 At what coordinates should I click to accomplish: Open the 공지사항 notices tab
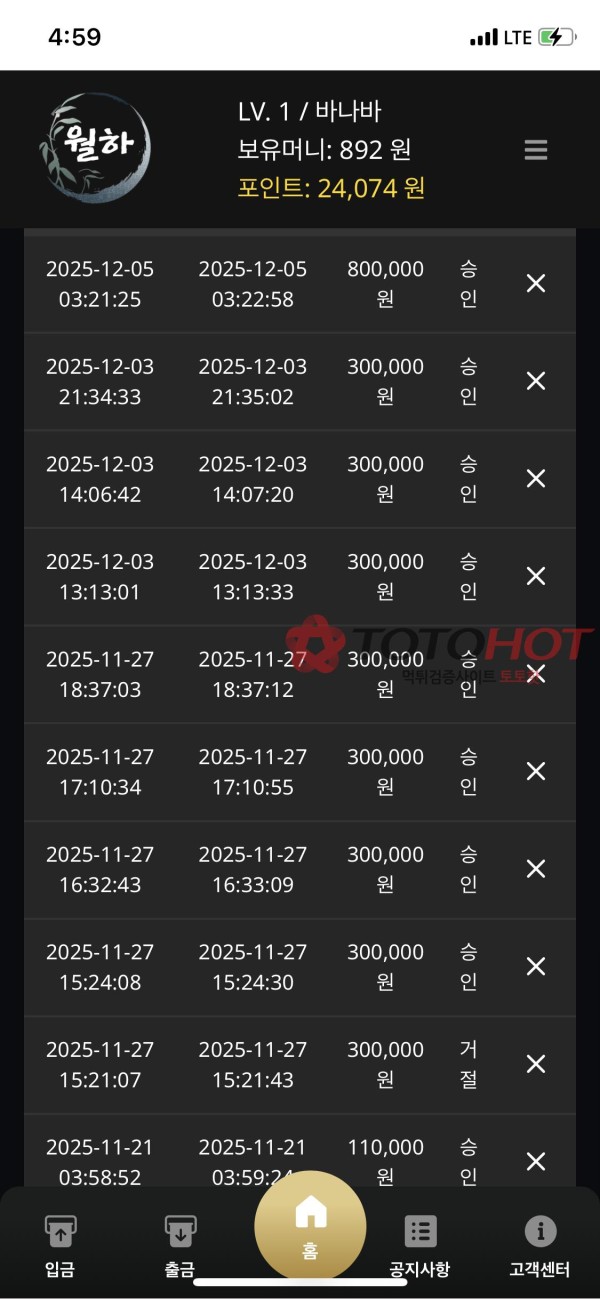coord(420,1245)
